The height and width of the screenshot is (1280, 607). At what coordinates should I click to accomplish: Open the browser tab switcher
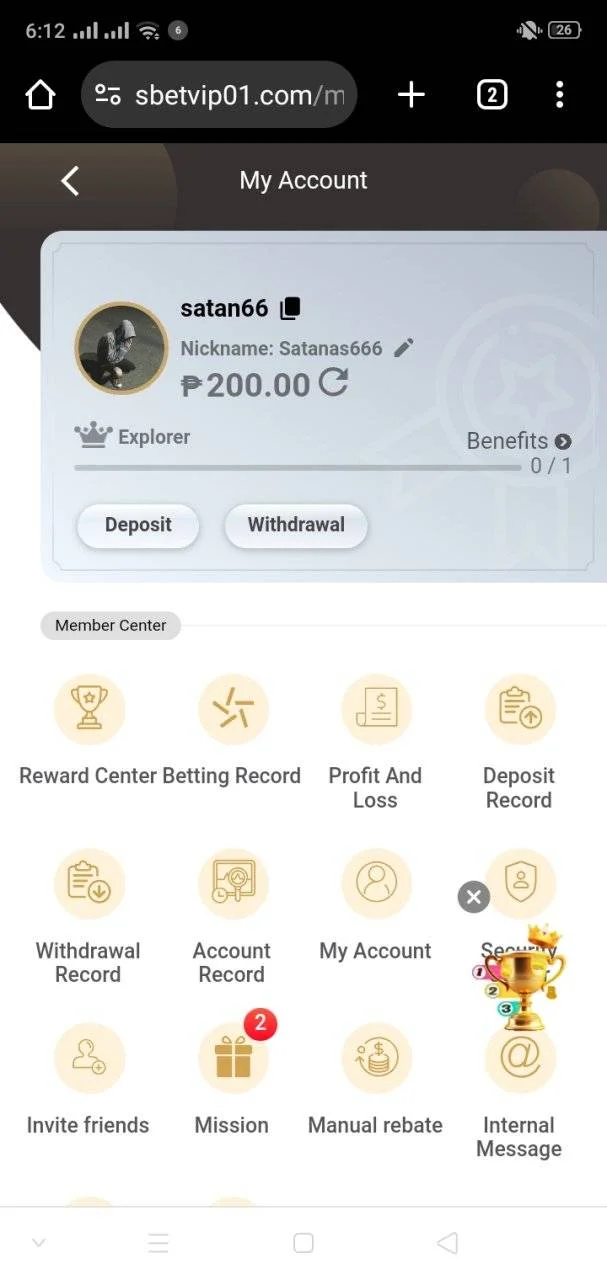tap(491, 95)
